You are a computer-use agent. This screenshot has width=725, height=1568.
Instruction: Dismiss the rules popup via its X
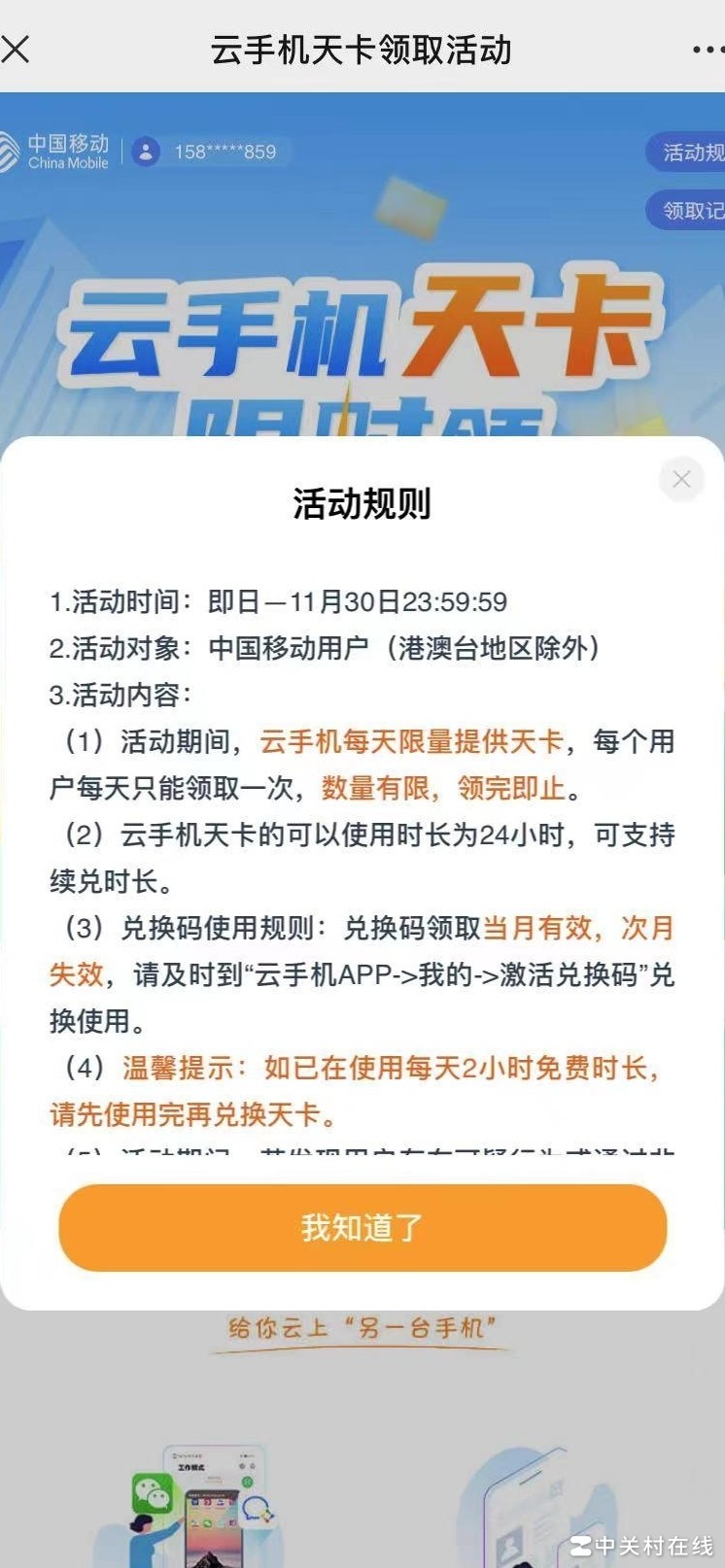[680, 478]
